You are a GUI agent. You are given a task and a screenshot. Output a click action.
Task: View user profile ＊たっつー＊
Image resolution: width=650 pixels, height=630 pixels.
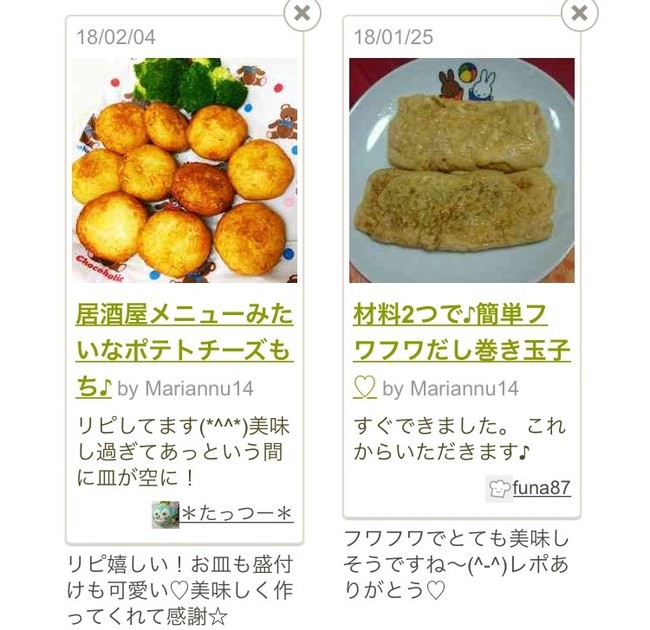pos(236,514)
